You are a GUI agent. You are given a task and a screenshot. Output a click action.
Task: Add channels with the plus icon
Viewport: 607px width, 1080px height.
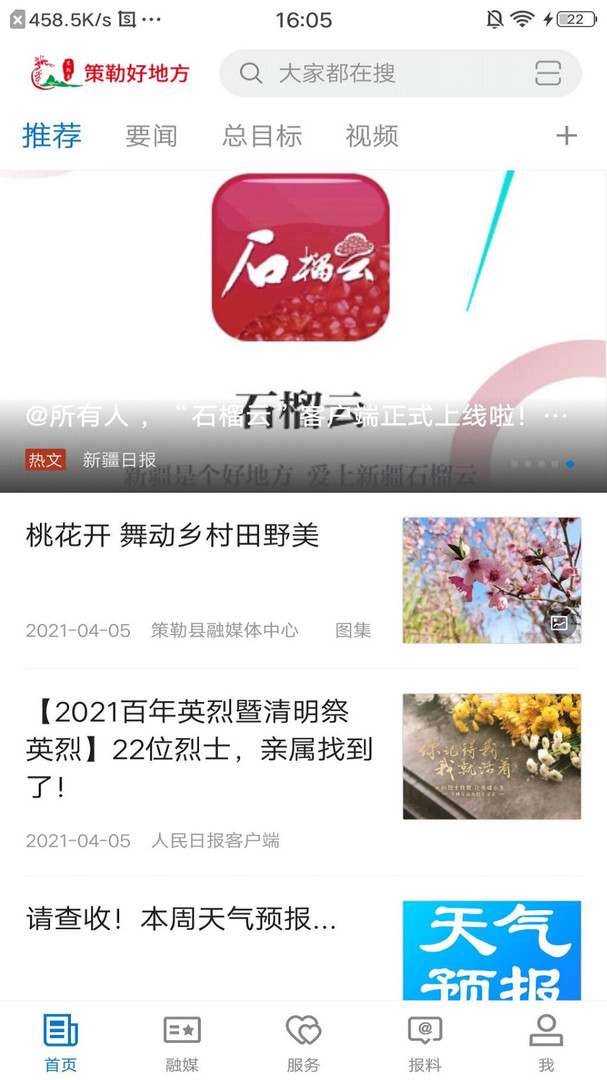(566, 136)
